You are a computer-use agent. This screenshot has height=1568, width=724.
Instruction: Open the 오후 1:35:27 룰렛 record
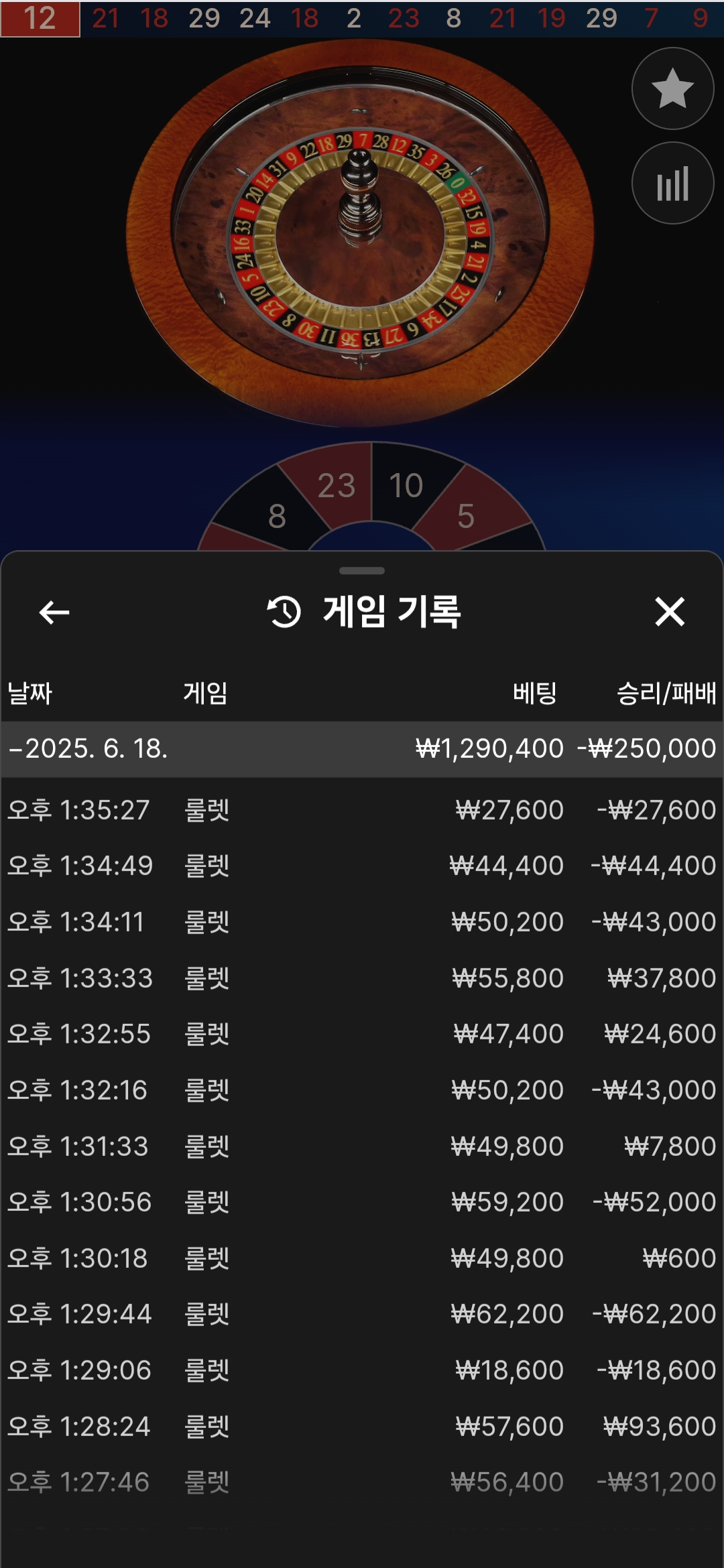pyautogui.click(x=362, y=810)
